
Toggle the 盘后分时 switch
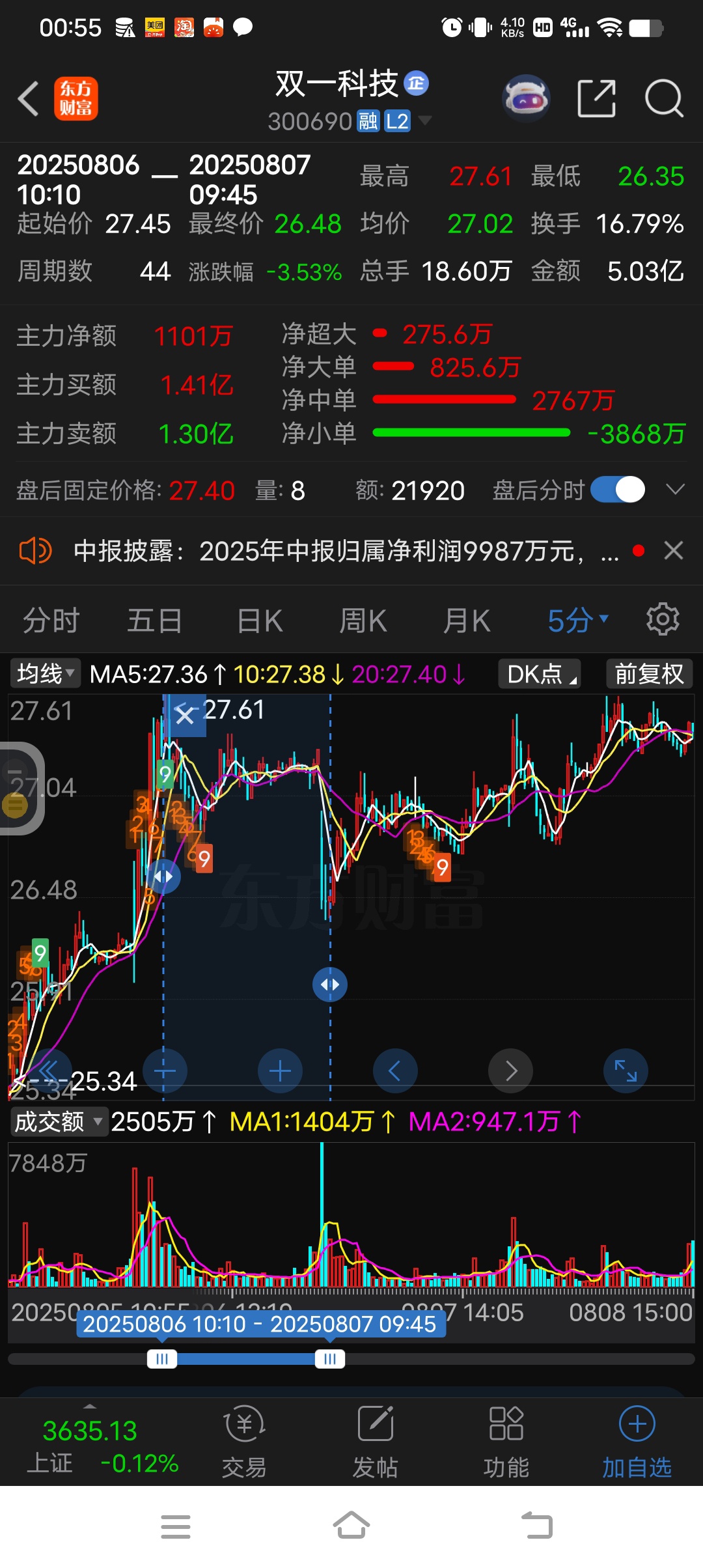[618, 490]
